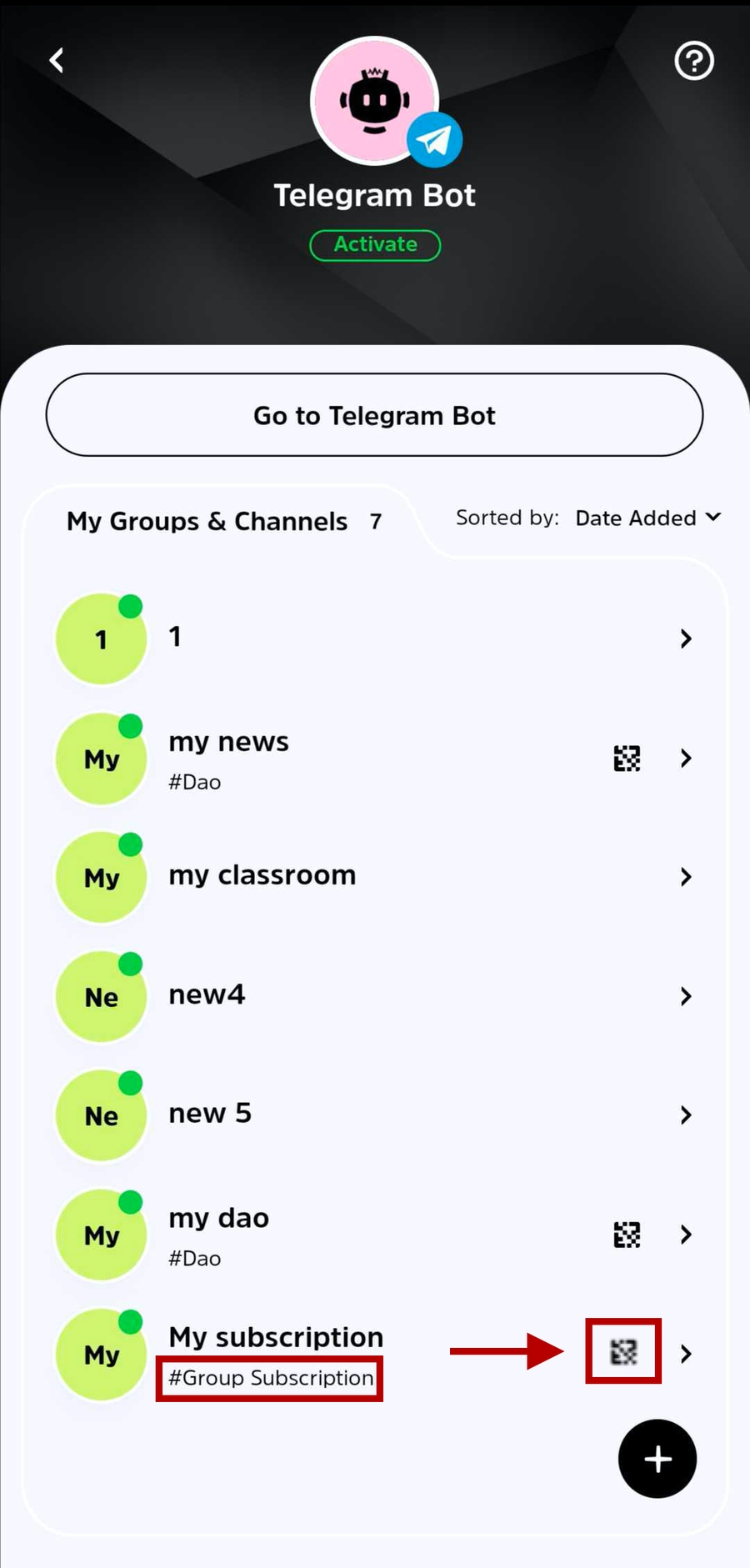Viewport: 750px width, 1568px height.
Task: Expand the Date Added sort dropdown
Action: pos(647,518)
